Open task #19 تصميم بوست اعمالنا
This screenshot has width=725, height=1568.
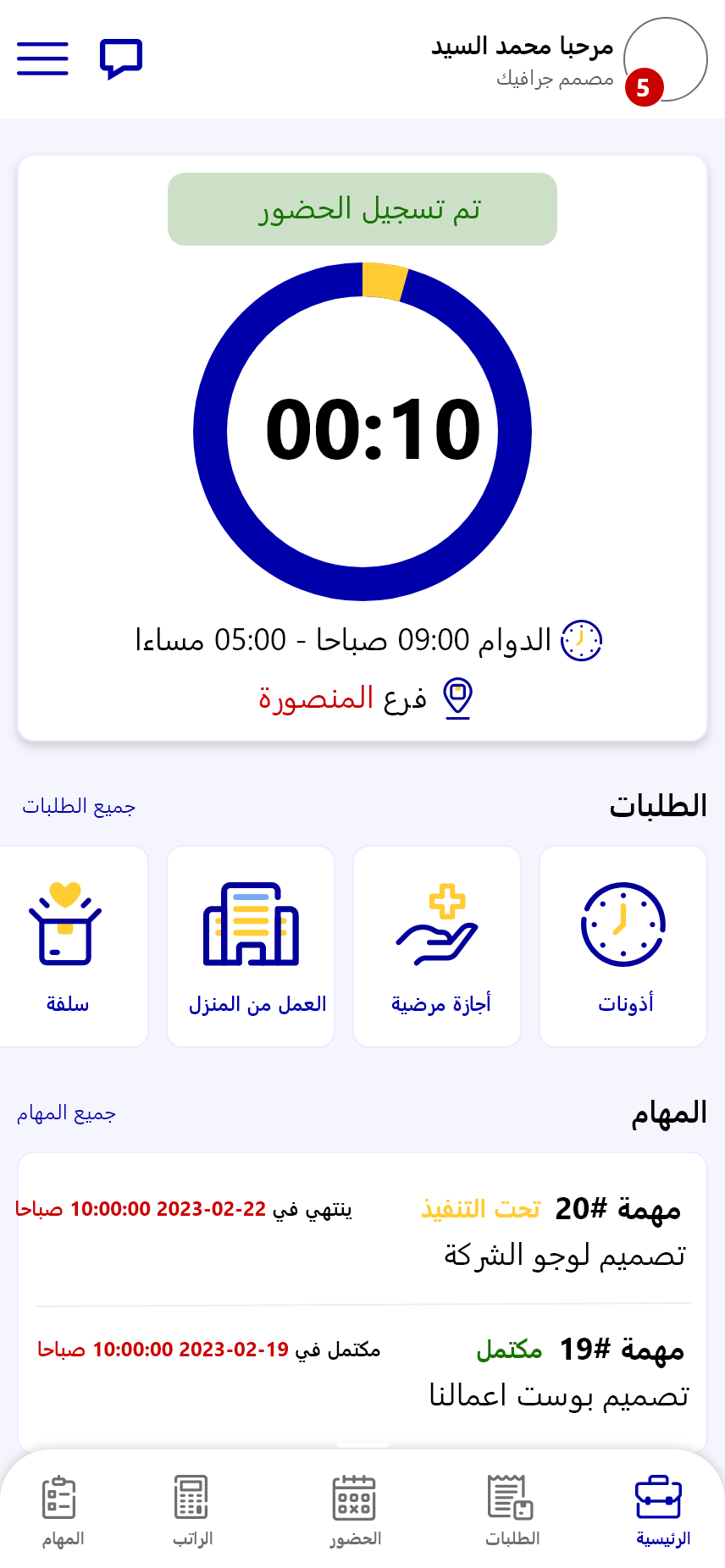click(x=362, y=1372)
